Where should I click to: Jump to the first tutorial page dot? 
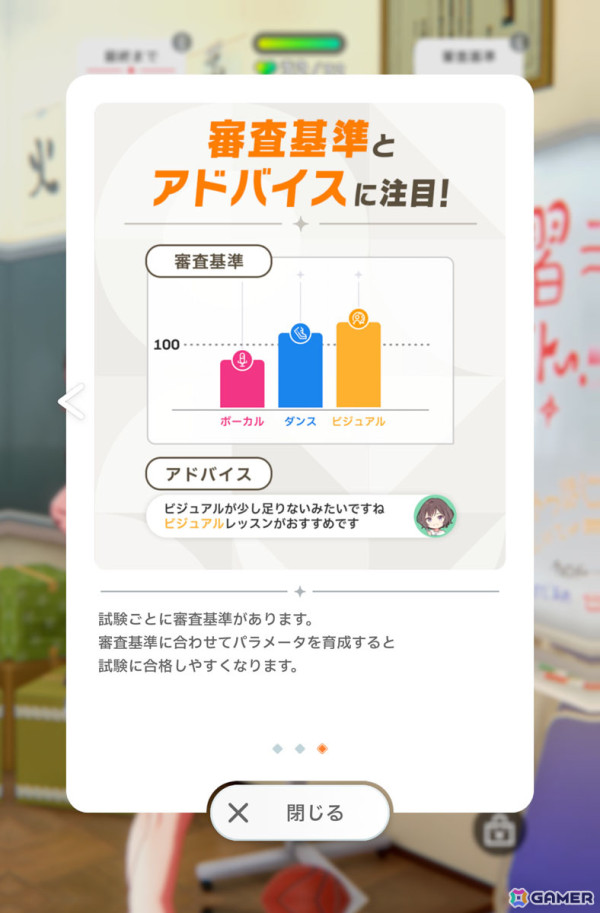[x=277, y=748]
